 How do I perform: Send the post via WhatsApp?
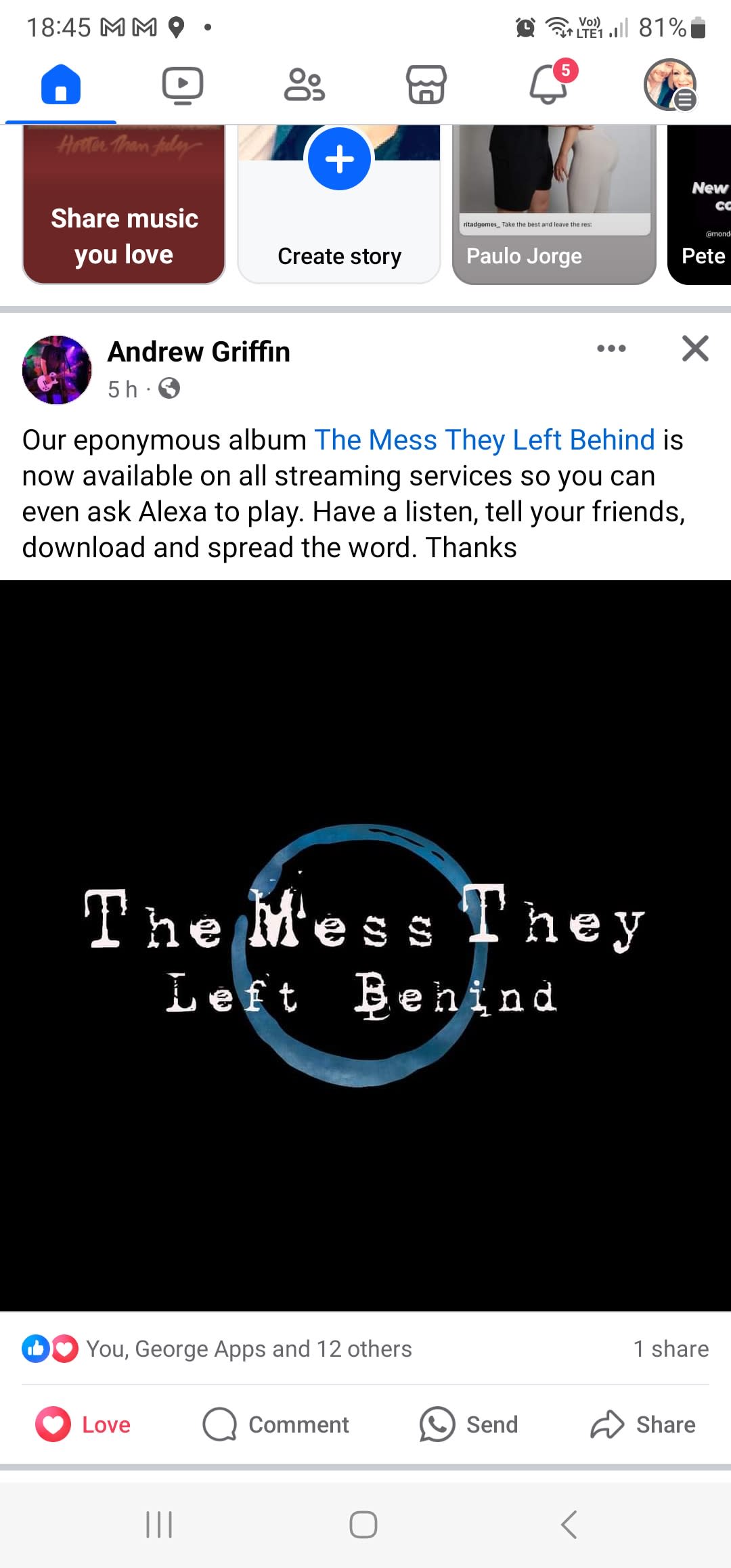point(468,1424)
